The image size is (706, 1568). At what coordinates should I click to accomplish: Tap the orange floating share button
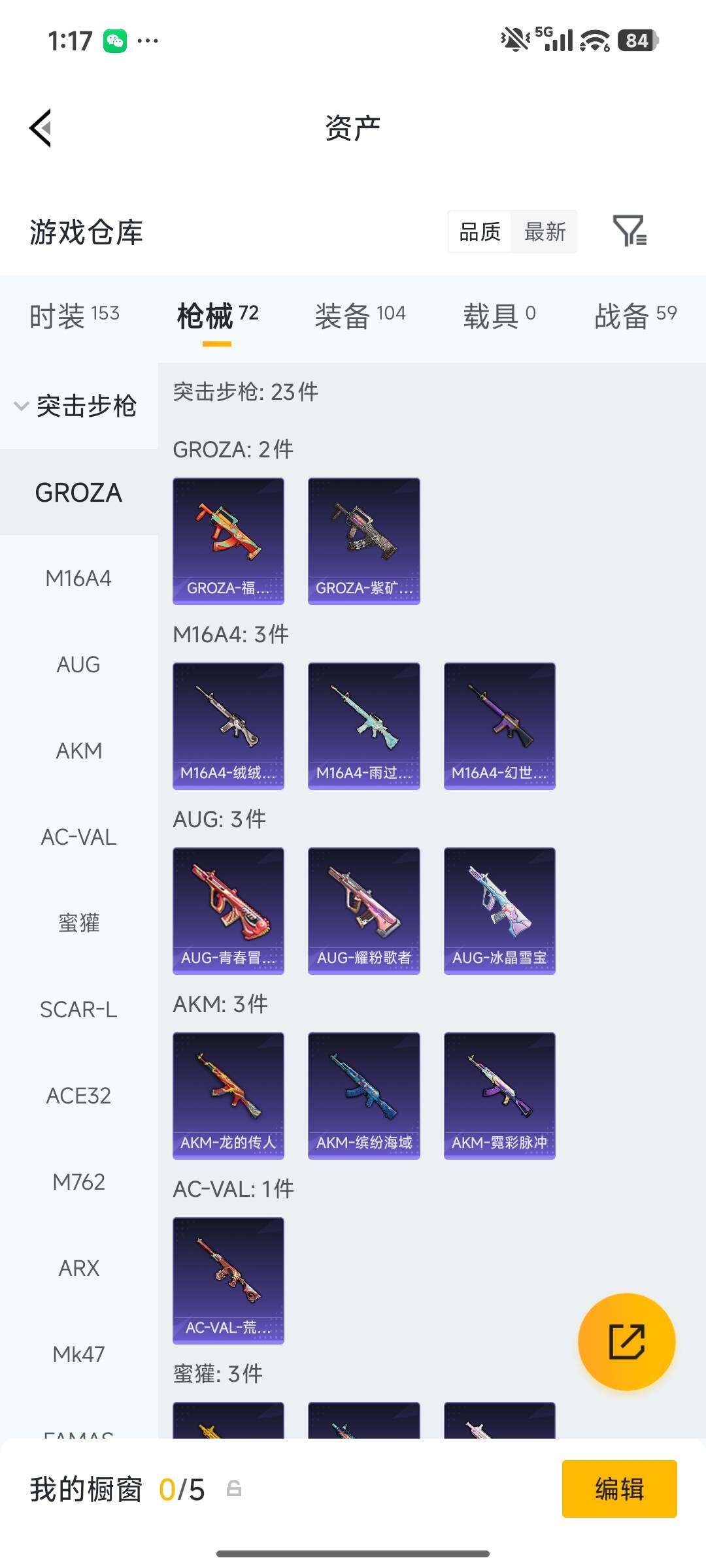click(627, 1341)
